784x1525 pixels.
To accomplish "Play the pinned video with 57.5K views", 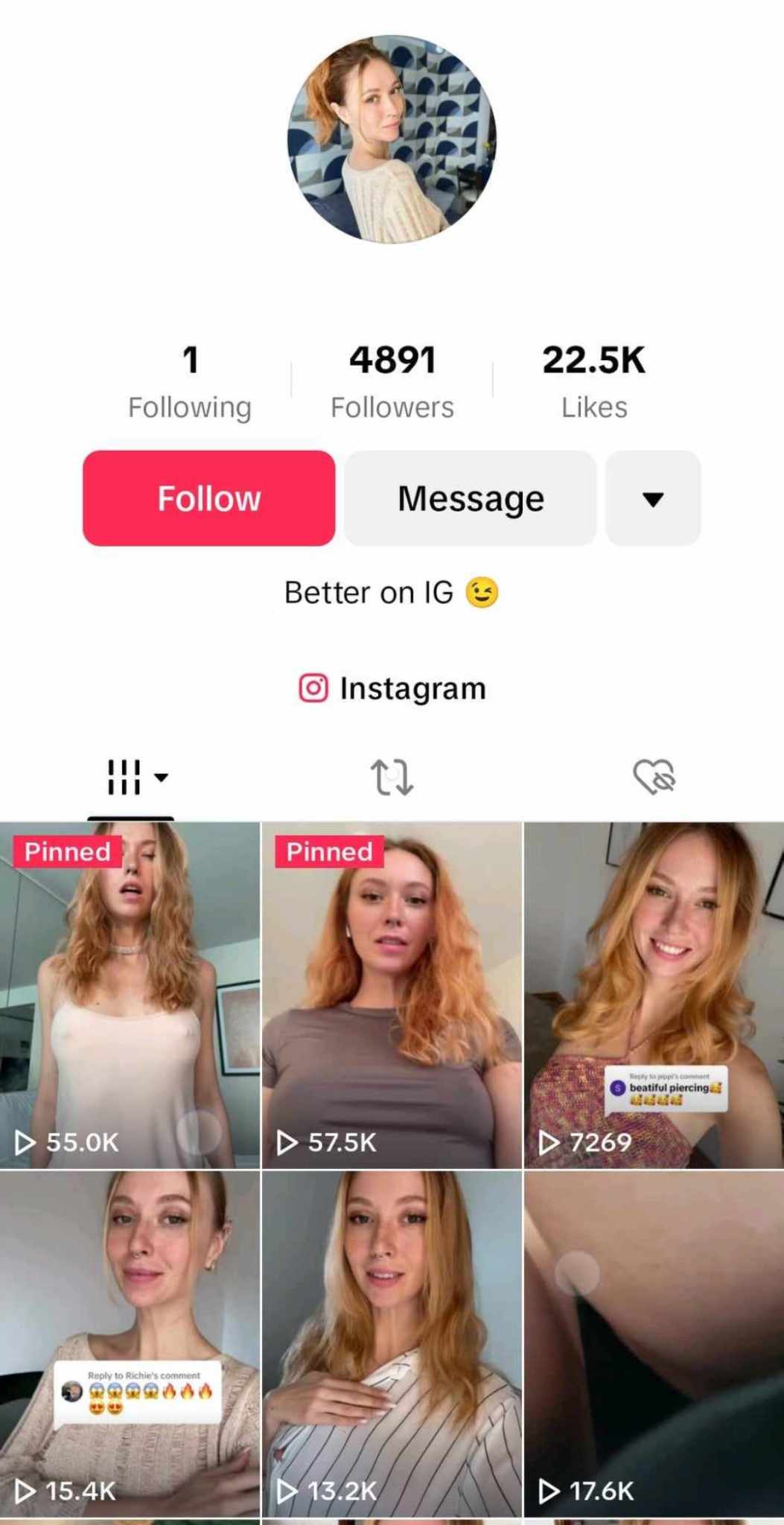I will coord(392,995).
